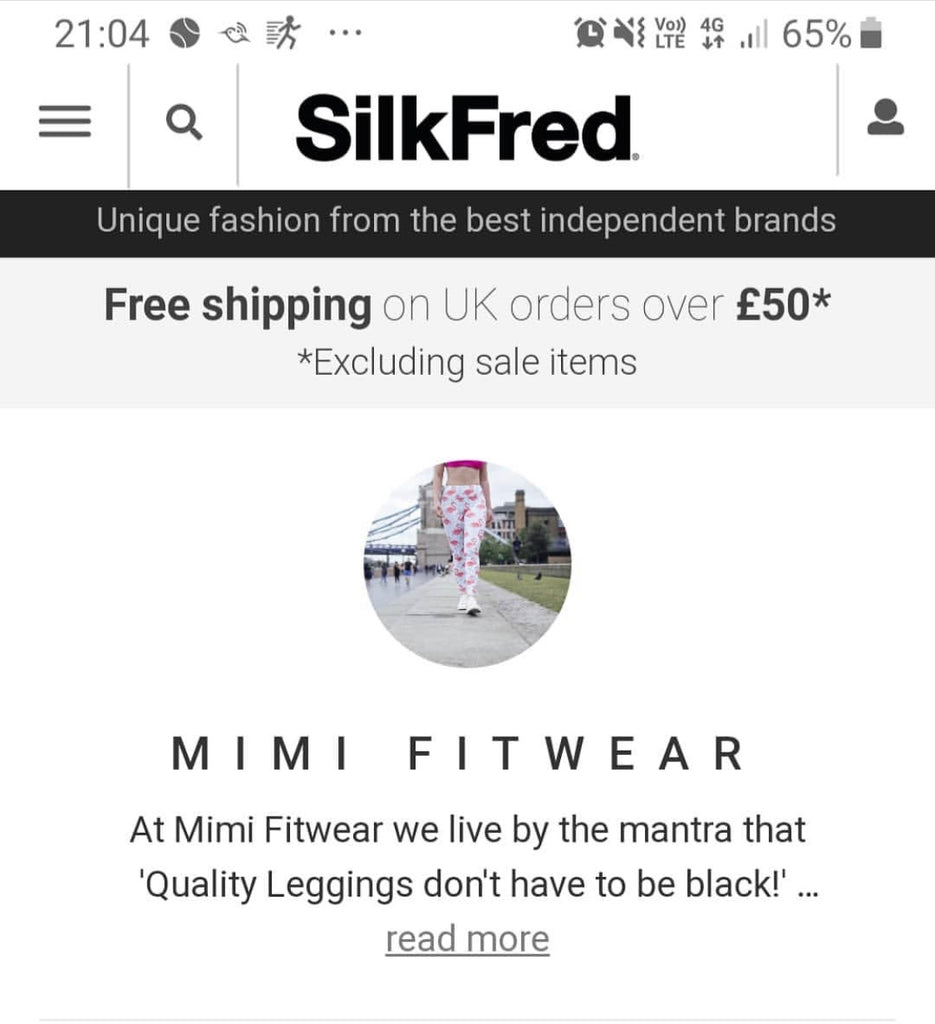Open the account profile icon
Viewport: 935px width, 1024px height.
point(885,118)
